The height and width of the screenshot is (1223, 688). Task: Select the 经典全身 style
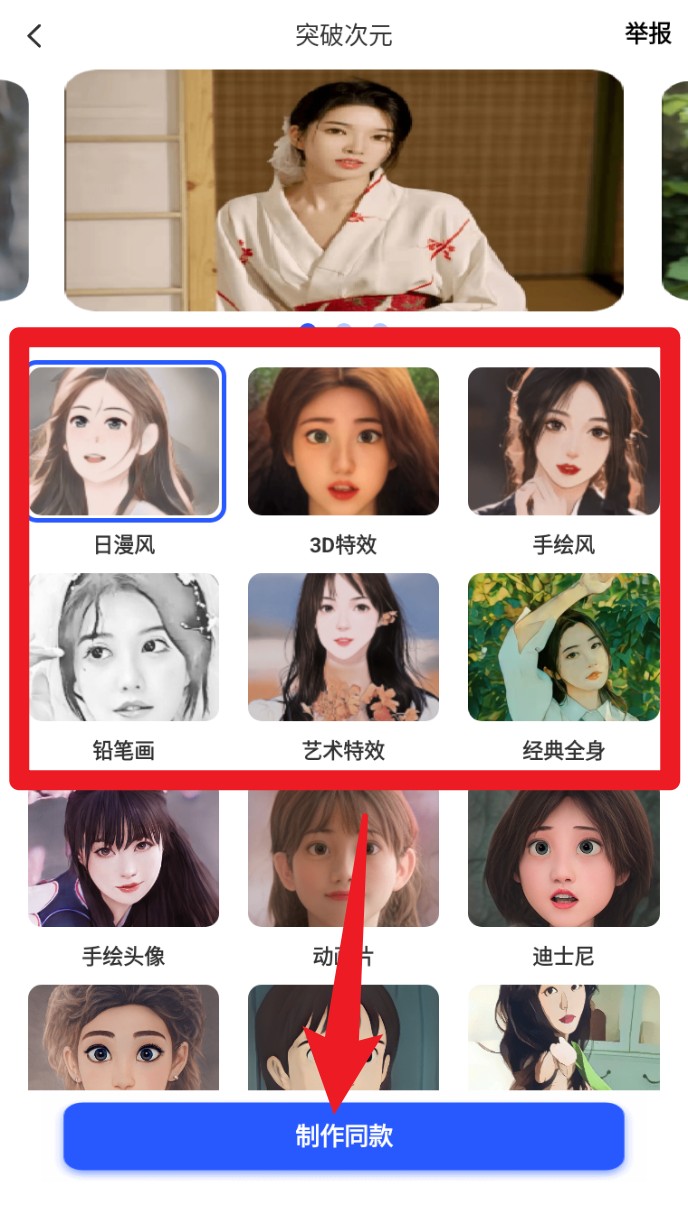click(x=563, y=647)
